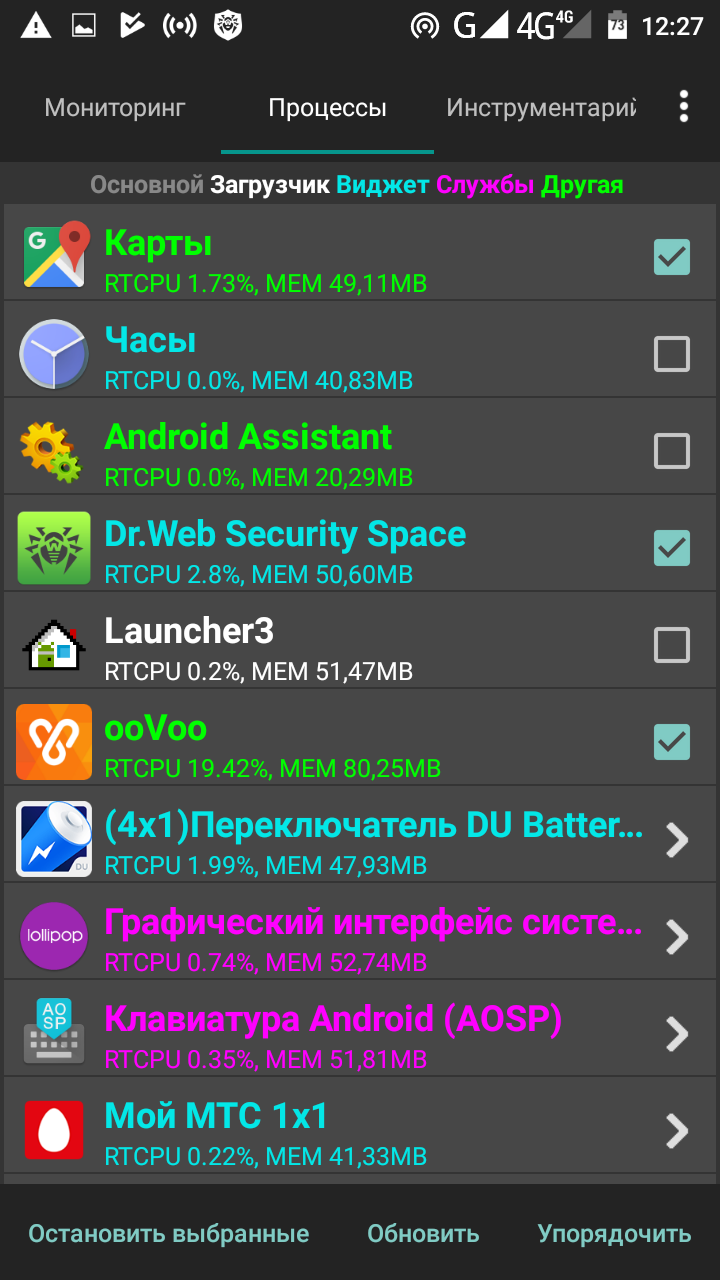The height and width of the screenshot is (1280, 720).
Task: Check the Часы process checkbox
Action: [671, 354]
